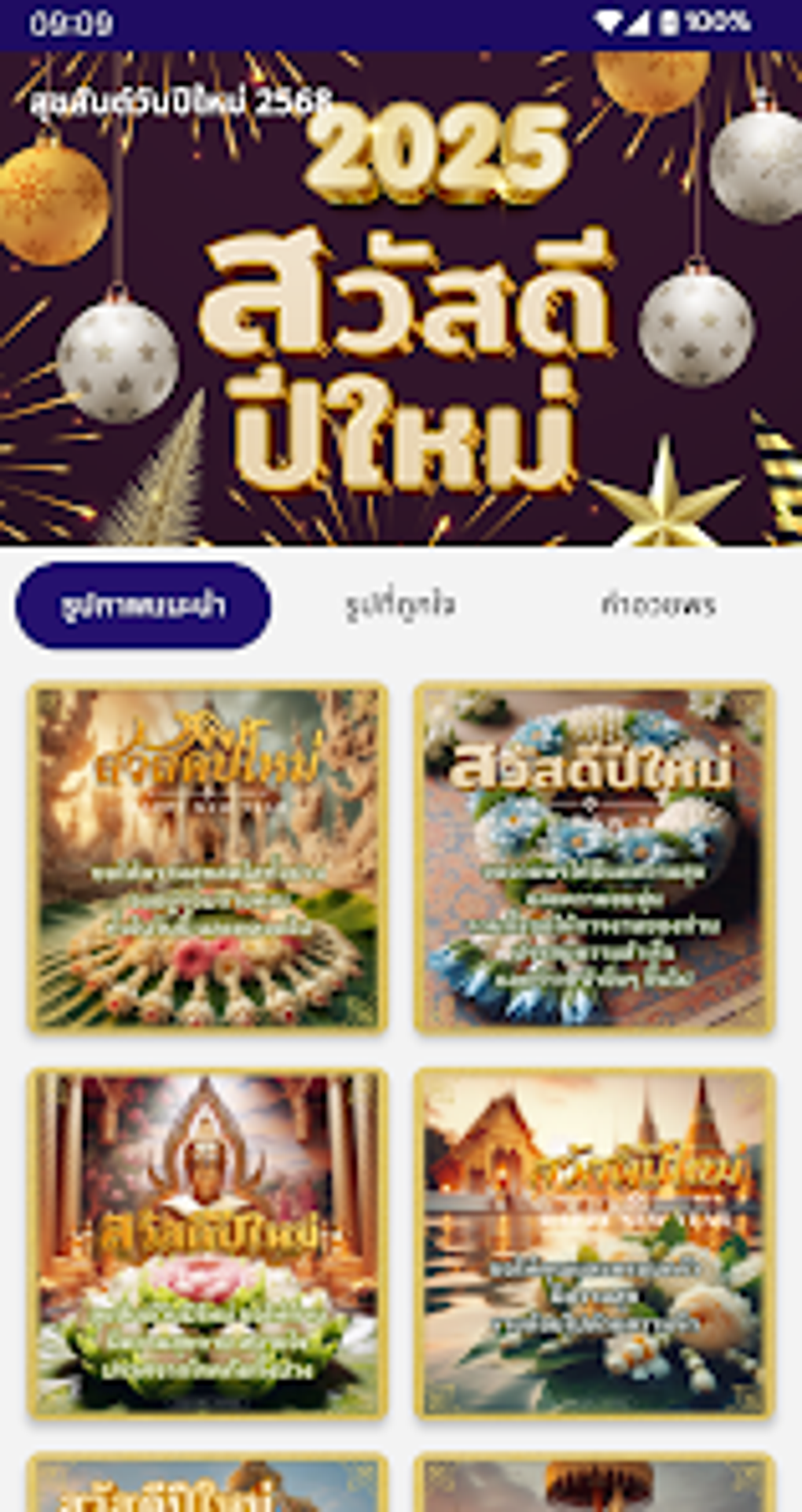
Task: Switch to the รูปที่ถูกใจ tab
Action: (400, 605)
